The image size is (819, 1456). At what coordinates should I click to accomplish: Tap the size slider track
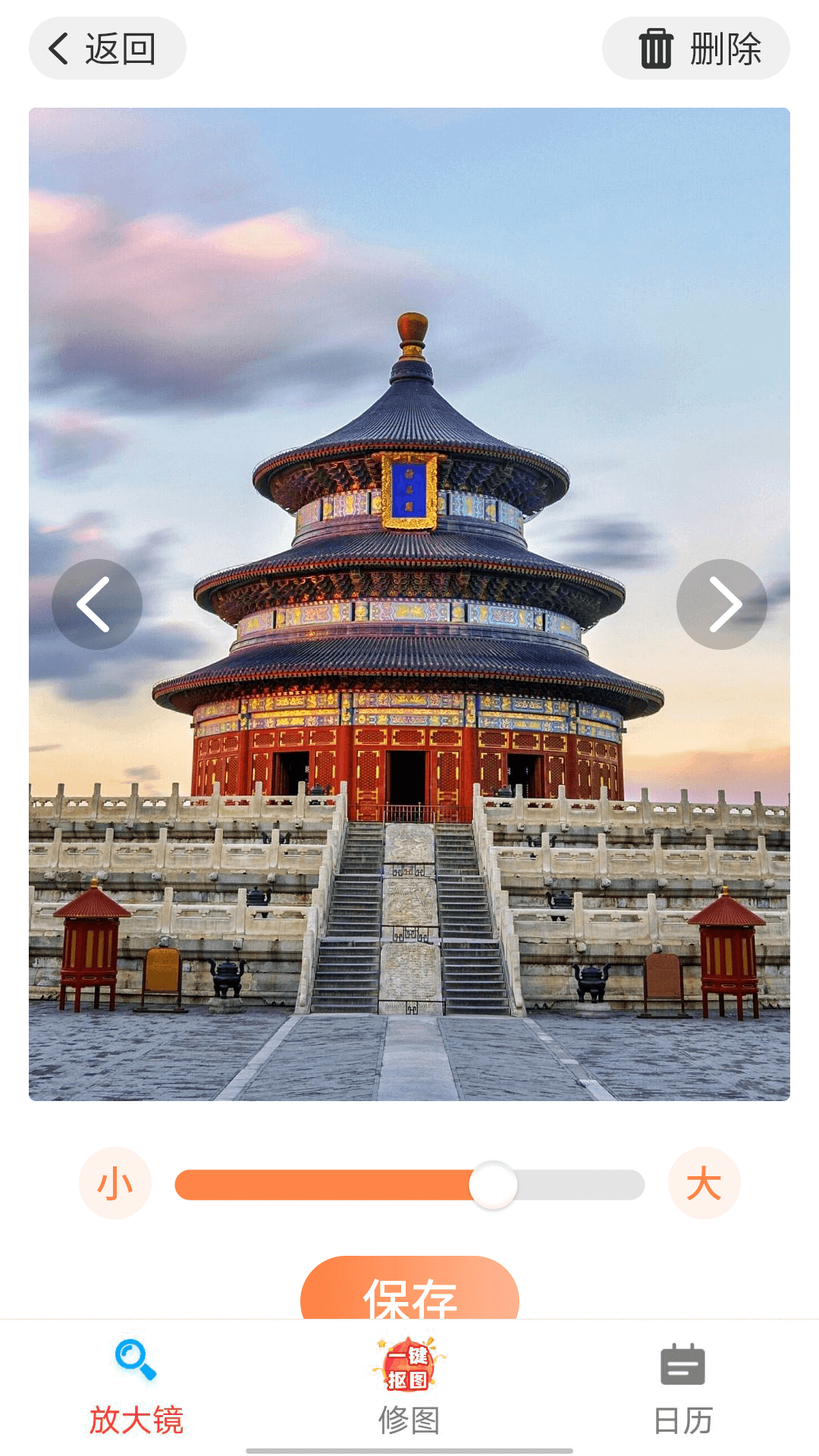point(409,1185)
